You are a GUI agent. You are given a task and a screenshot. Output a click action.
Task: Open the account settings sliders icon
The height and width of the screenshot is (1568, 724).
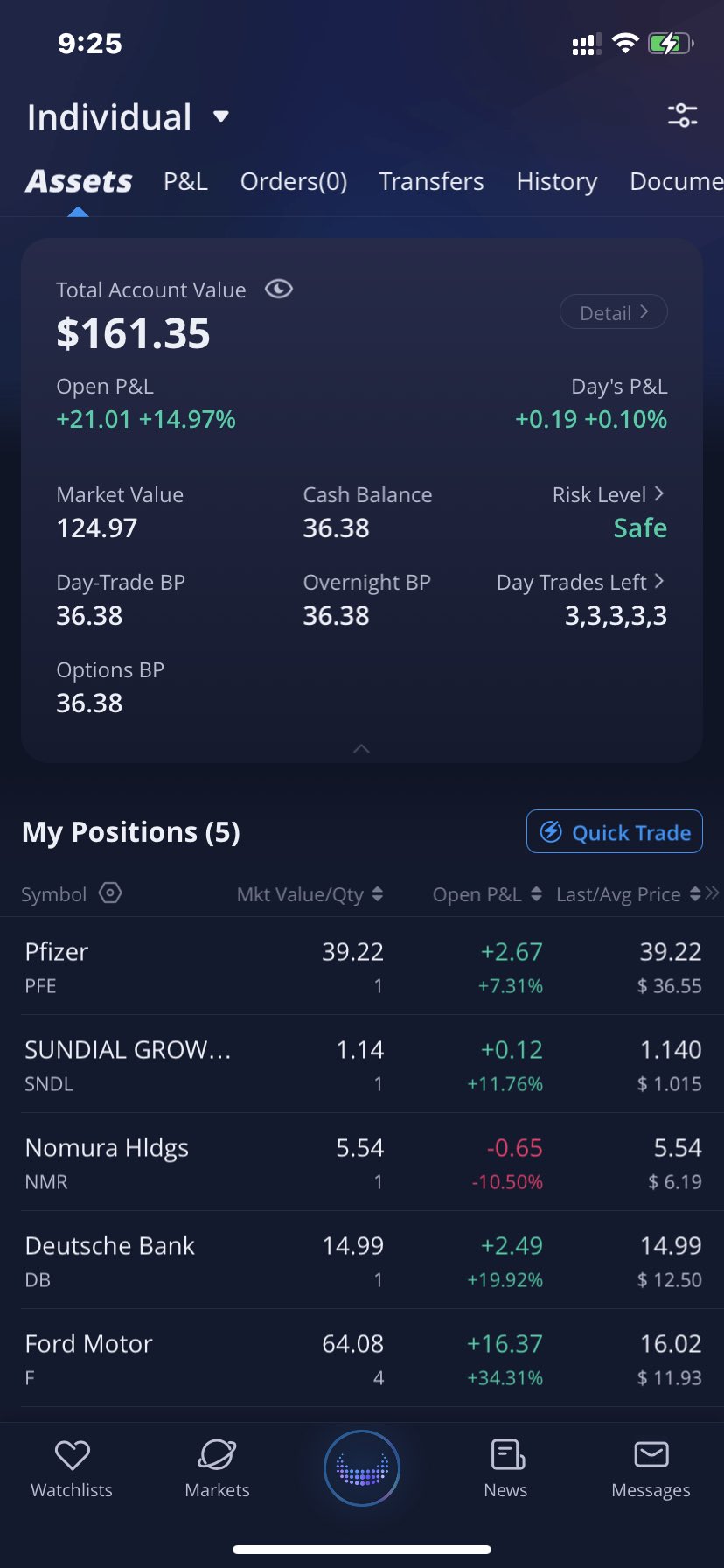pyautogui.click(x=682, y=115)
